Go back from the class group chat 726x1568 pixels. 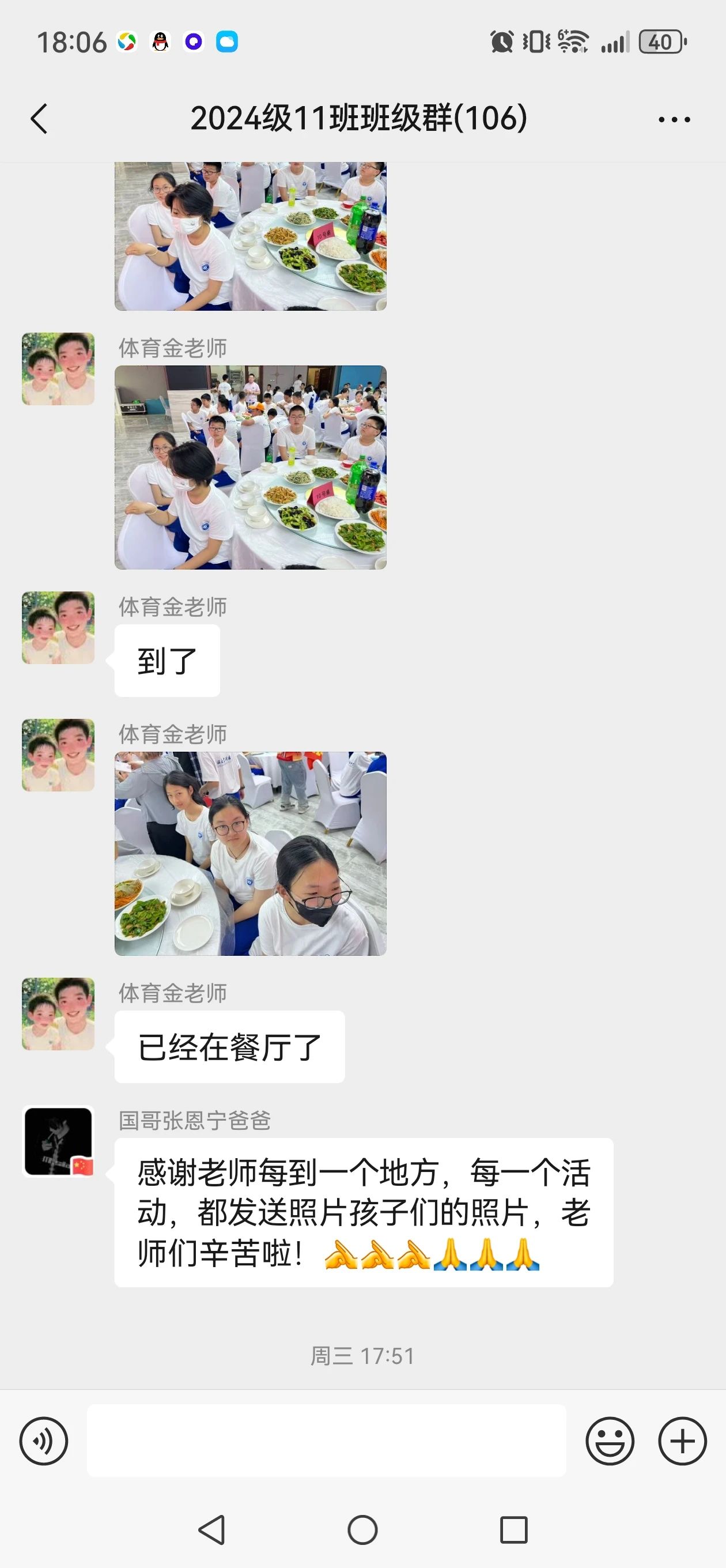39,119
